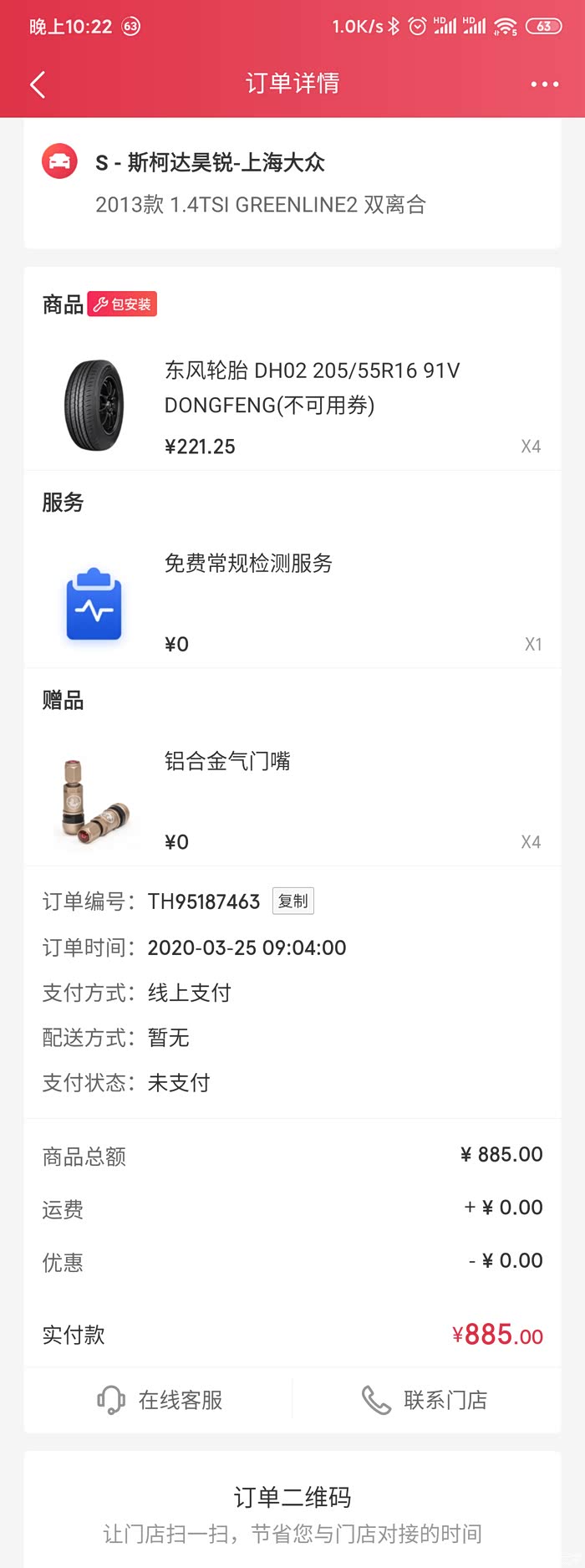Contact online customer service 在线客服
This screenshot has width=585, height=1568.
point(160,1400)
